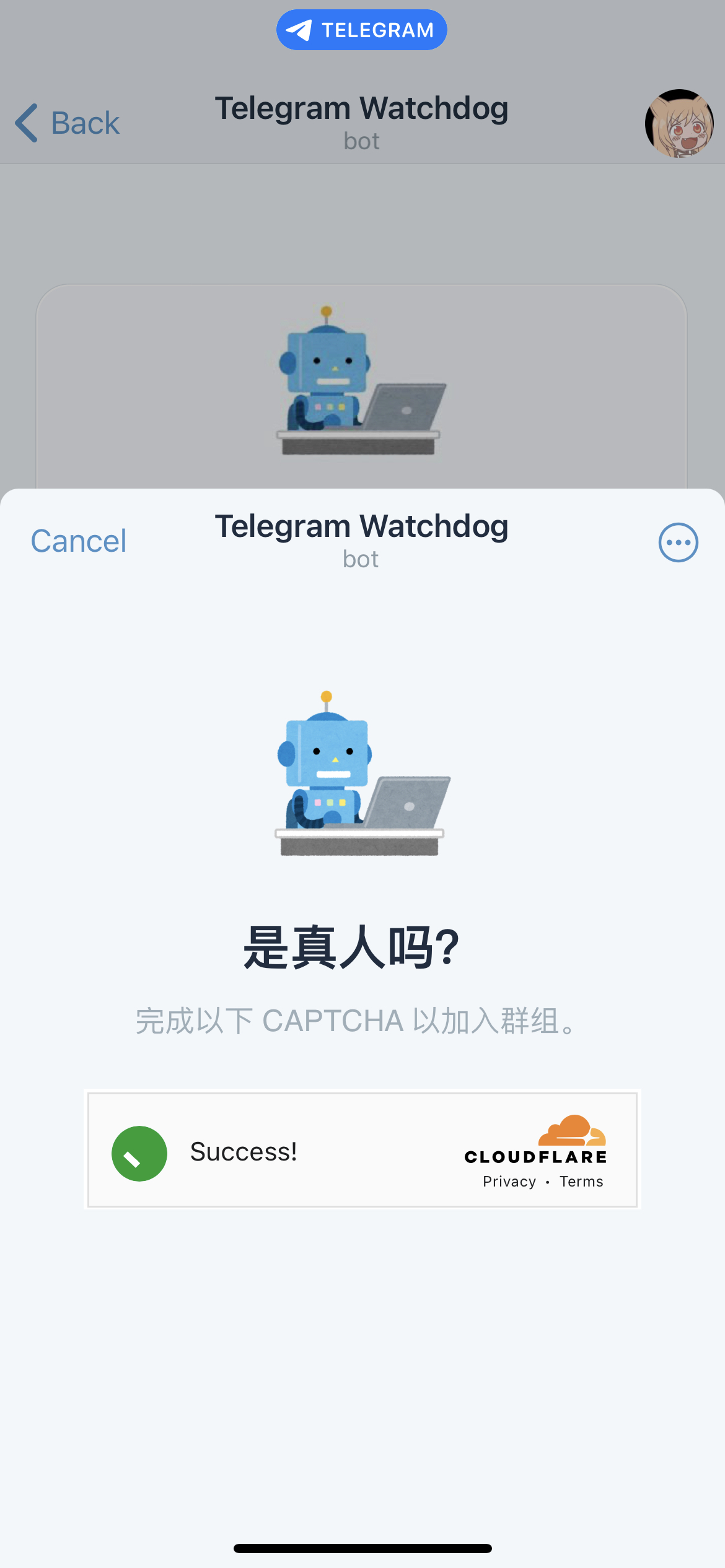Tap the Telegram pill at the top
Image resolution: width=725 pixels, height=1568 pixels.
(x=362, y=30)
